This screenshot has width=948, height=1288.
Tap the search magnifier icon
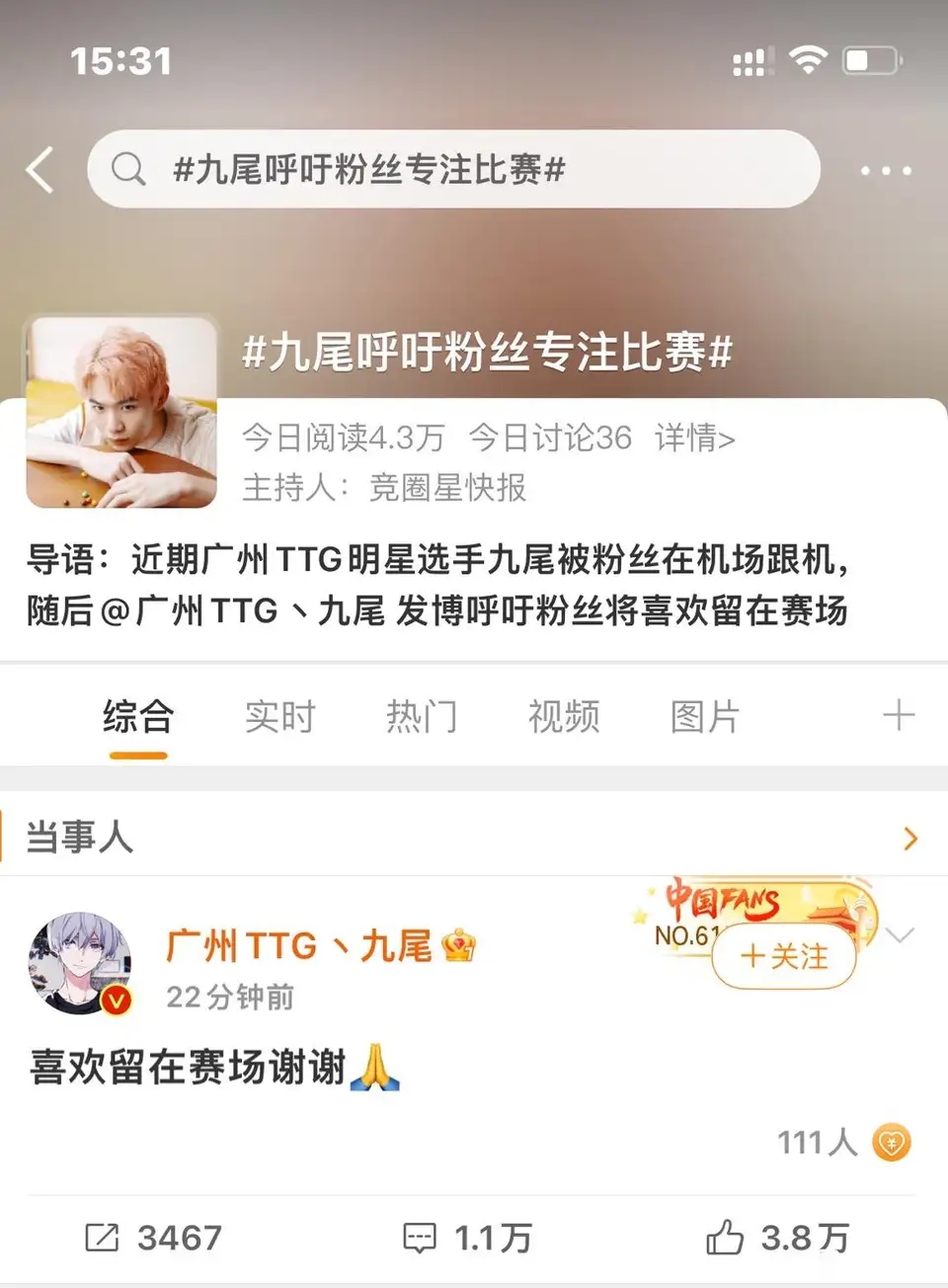click(x=128, y=169)
